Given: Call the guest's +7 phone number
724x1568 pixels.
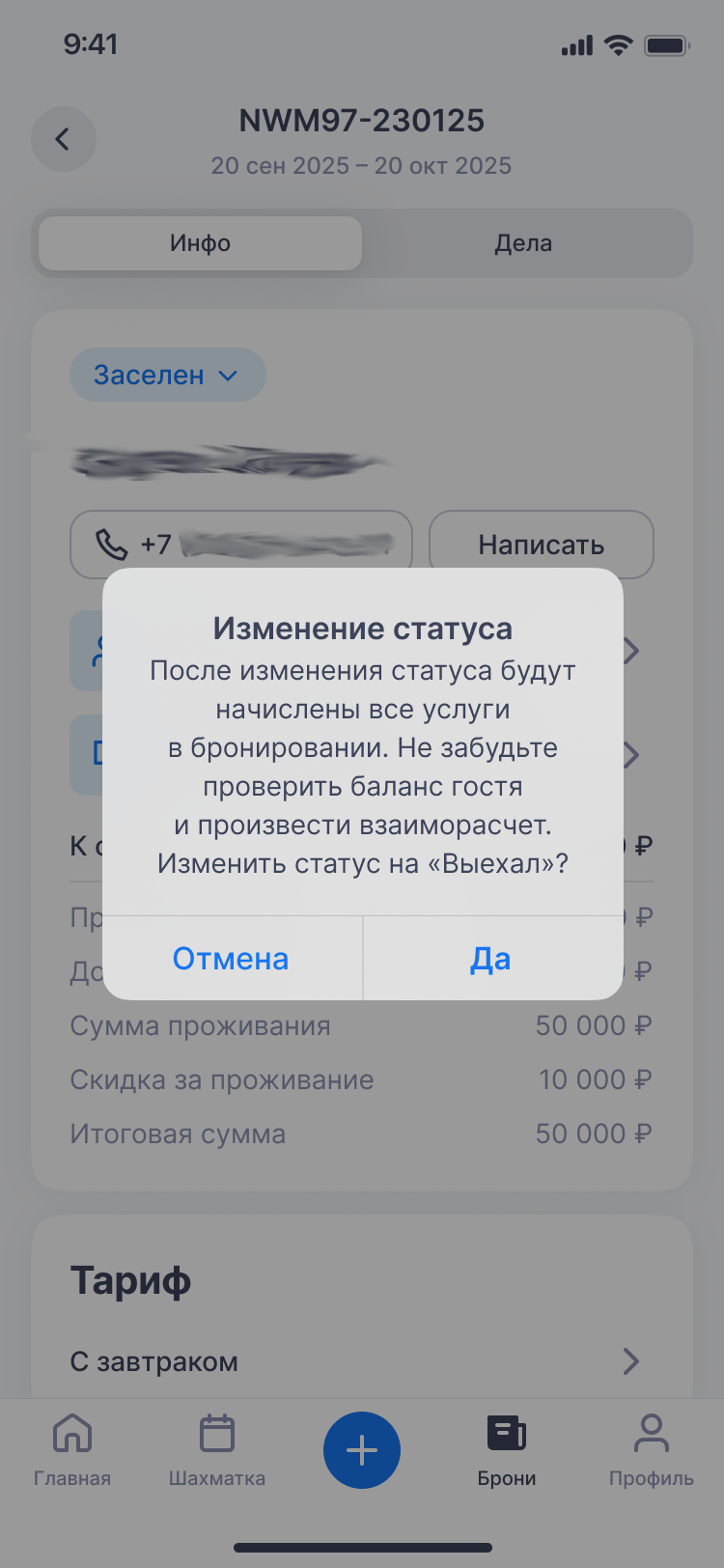Looking at the screenshot, I should point(241,545).
